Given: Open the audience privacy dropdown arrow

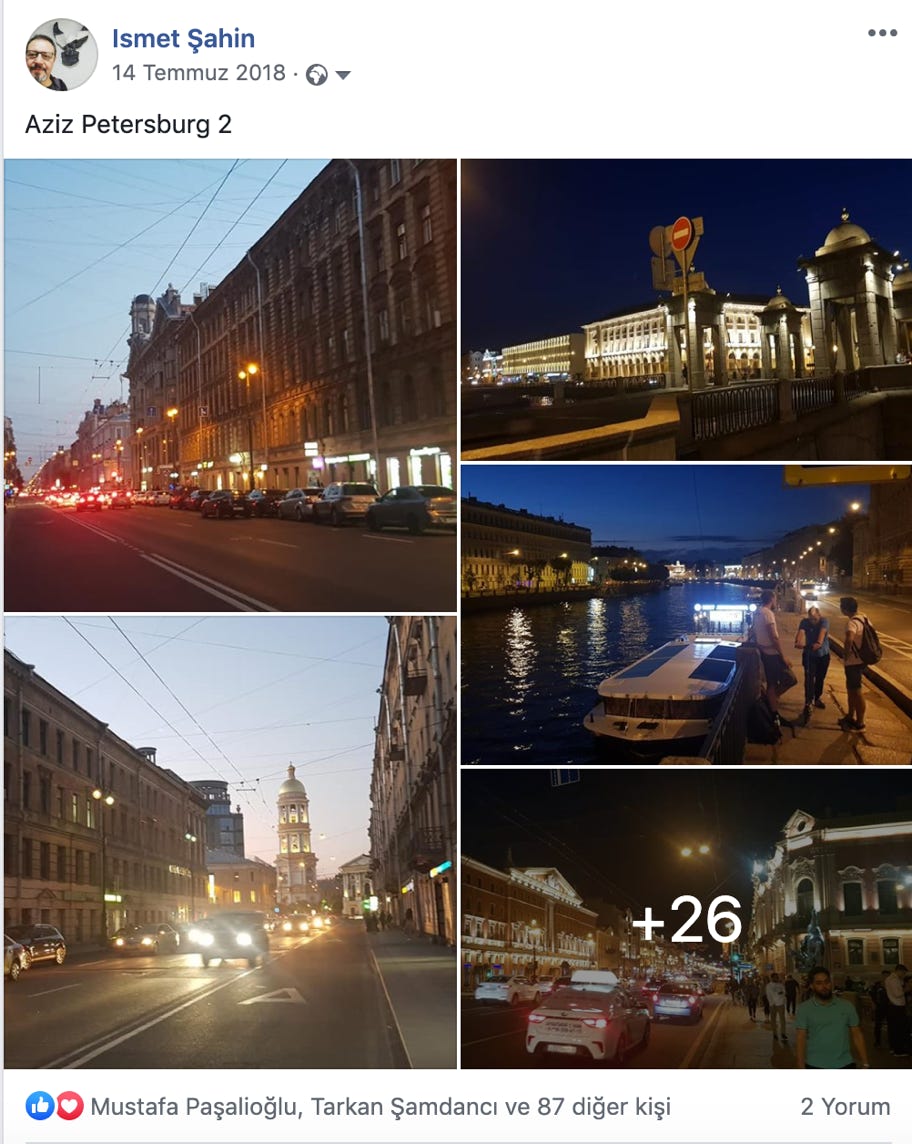Looking at the screenshot, I should coord(343,75).
